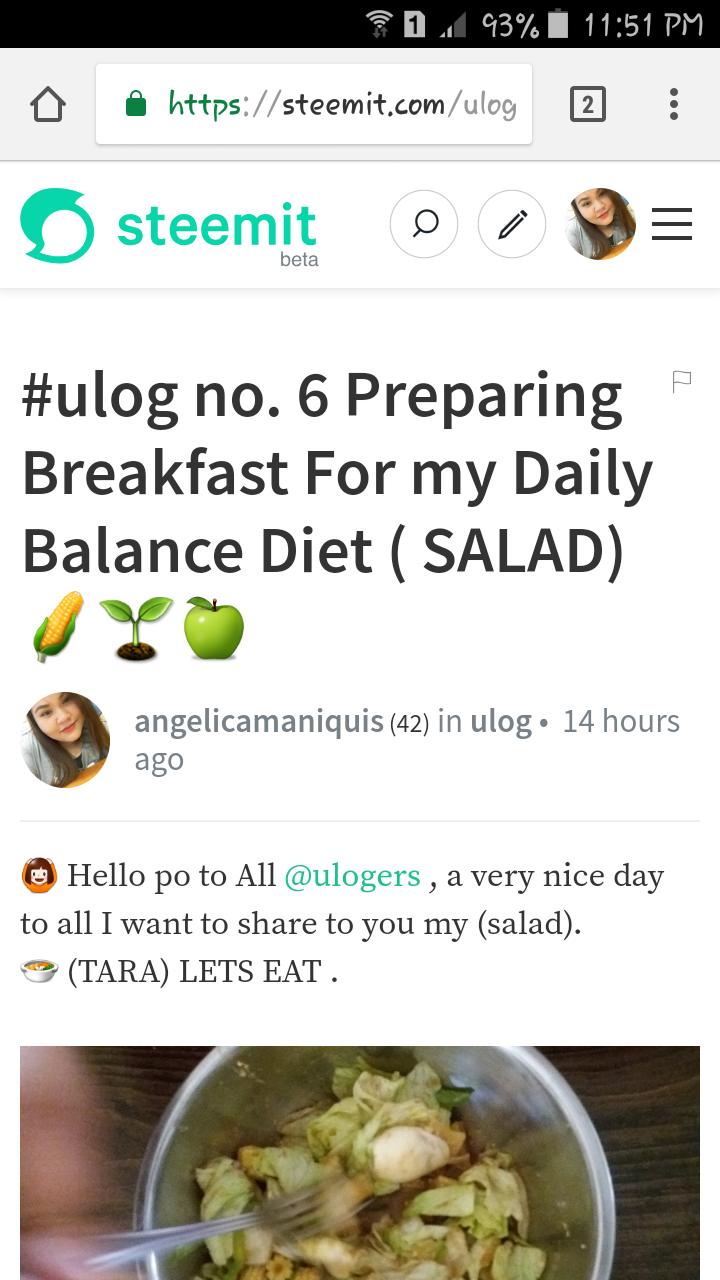
Task: Write a new post with pencil icon
Action: tap(512, 225)
